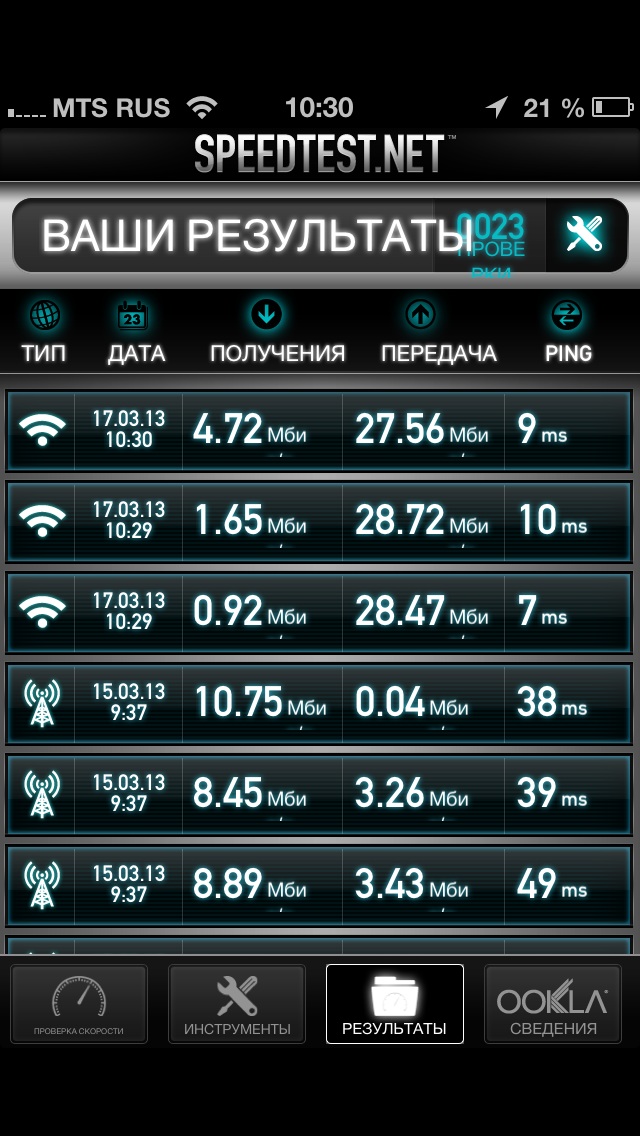Open the cellular result with 10.75 download

click(x=319, y=704)
